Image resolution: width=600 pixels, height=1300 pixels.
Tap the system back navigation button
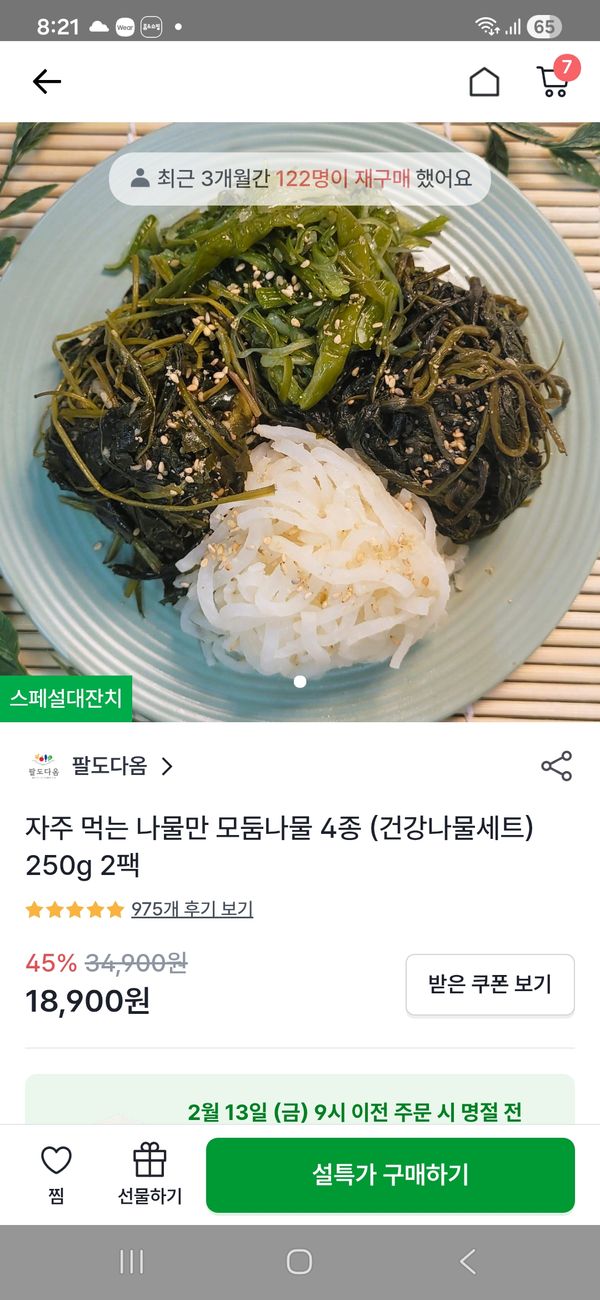click(x=467, y=1262)
